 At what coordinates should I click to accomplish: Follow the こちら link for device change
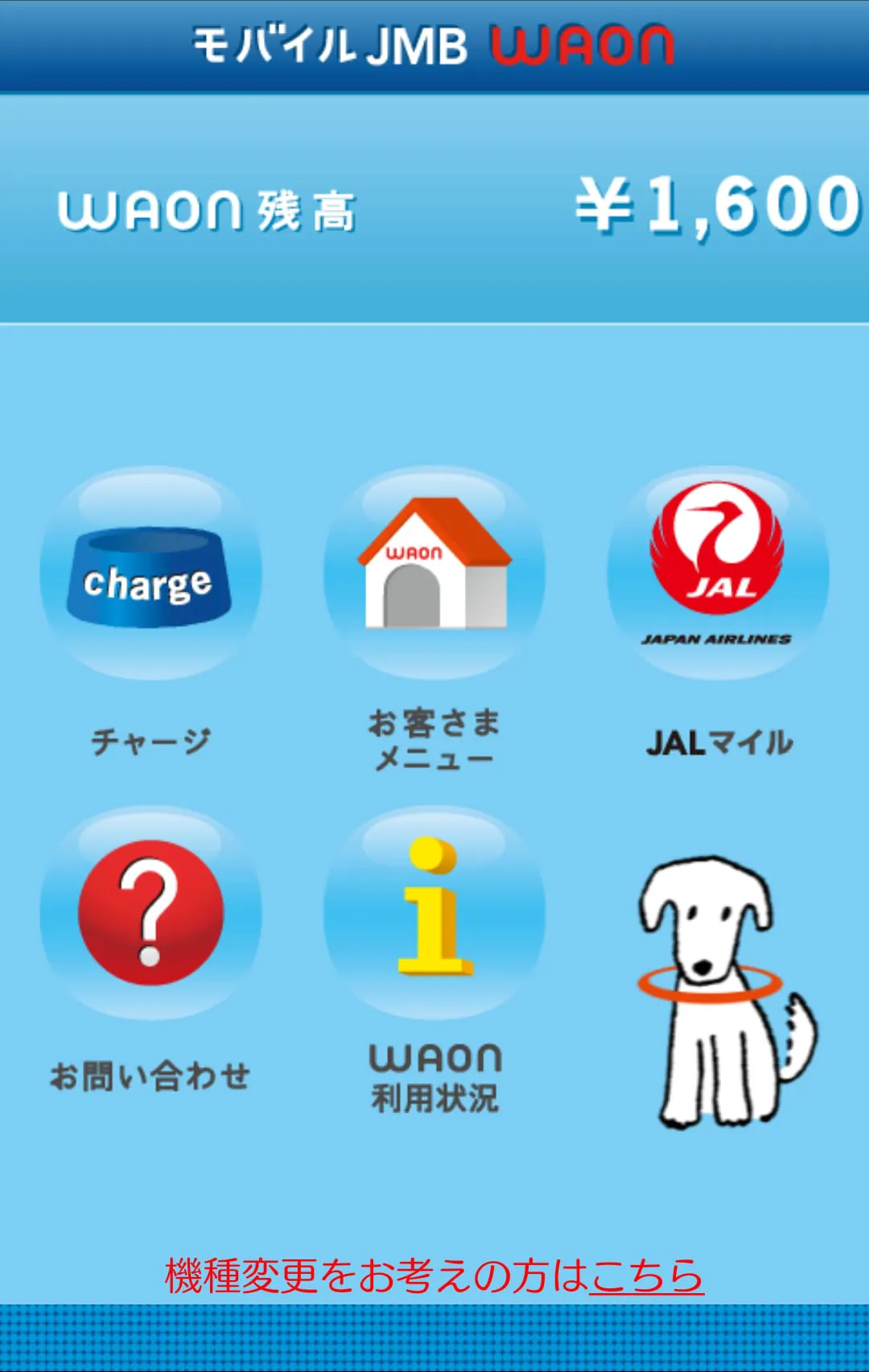click(647, 1275)
